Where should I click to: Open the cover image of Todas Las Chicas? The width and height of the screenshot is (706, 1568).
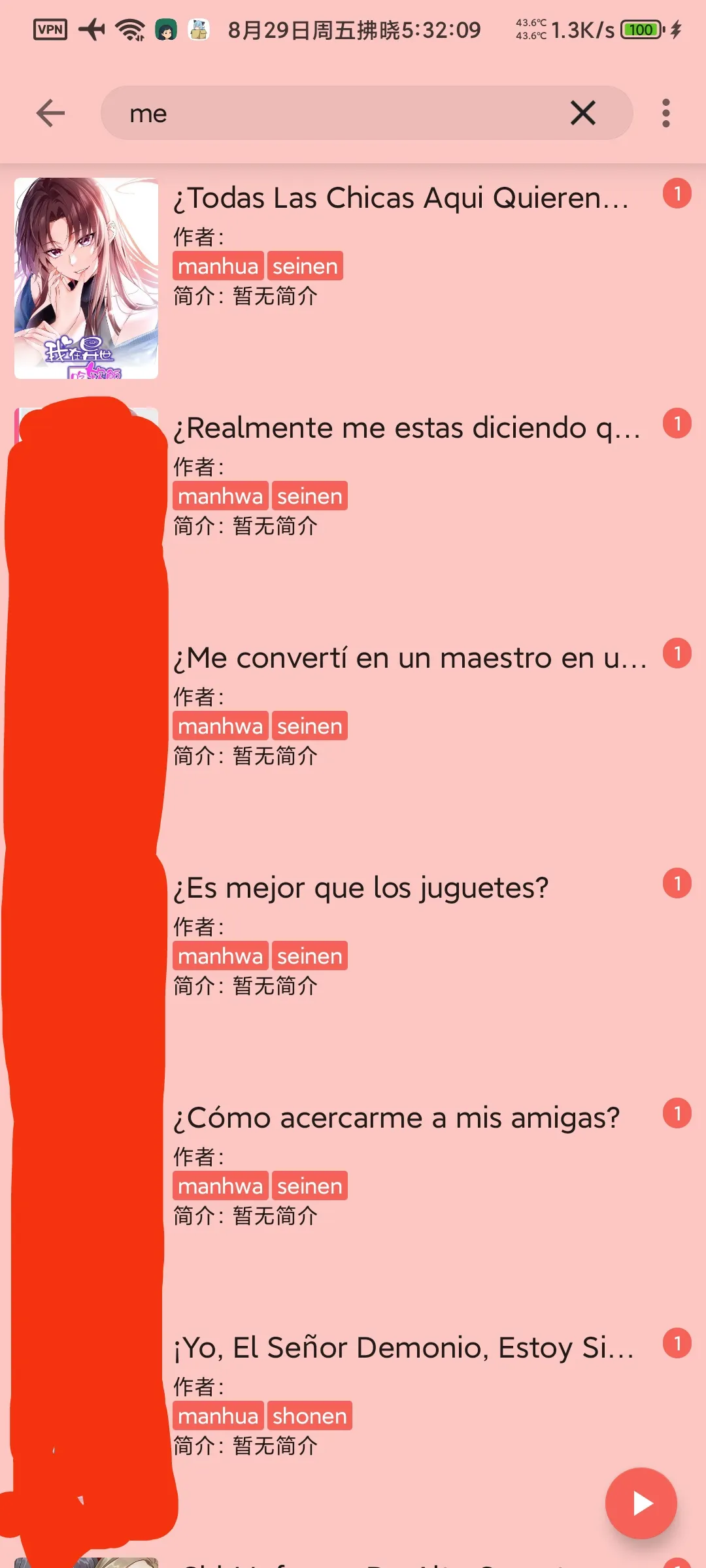point(86,278)
